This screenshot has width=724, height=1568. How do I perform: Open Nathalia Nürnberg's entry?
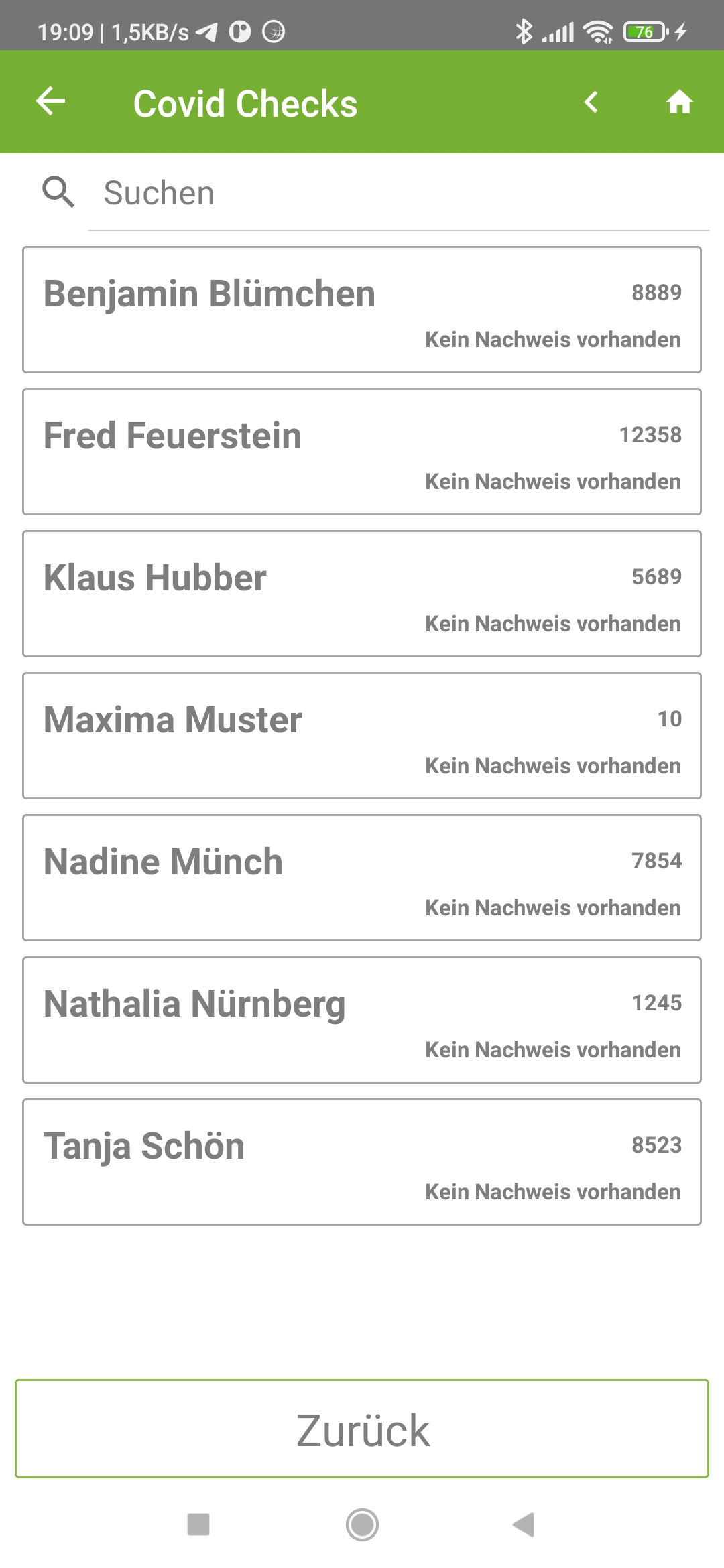(x=362, y=1020)
